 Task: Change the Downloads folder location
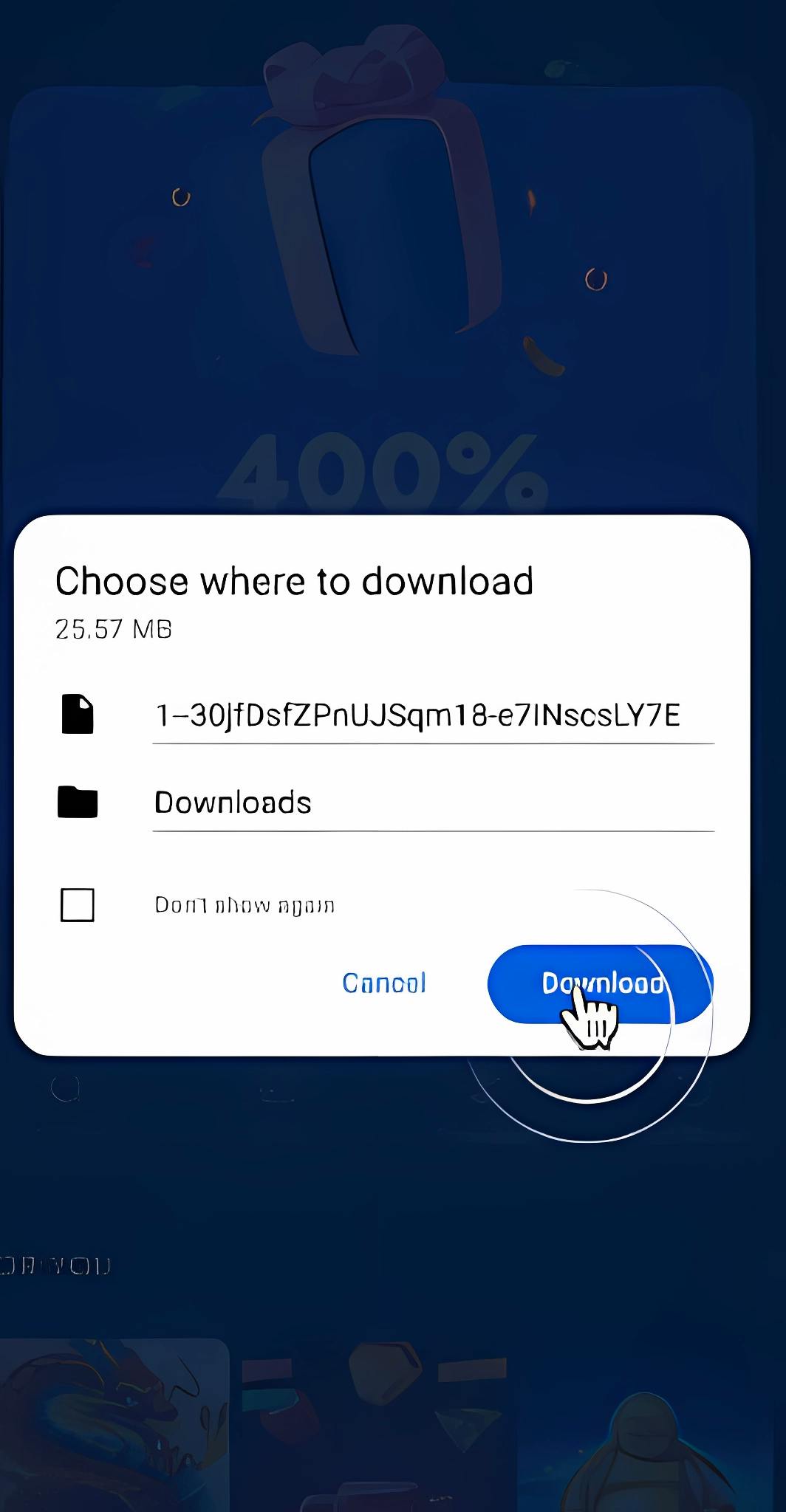[x=432, y=803]
